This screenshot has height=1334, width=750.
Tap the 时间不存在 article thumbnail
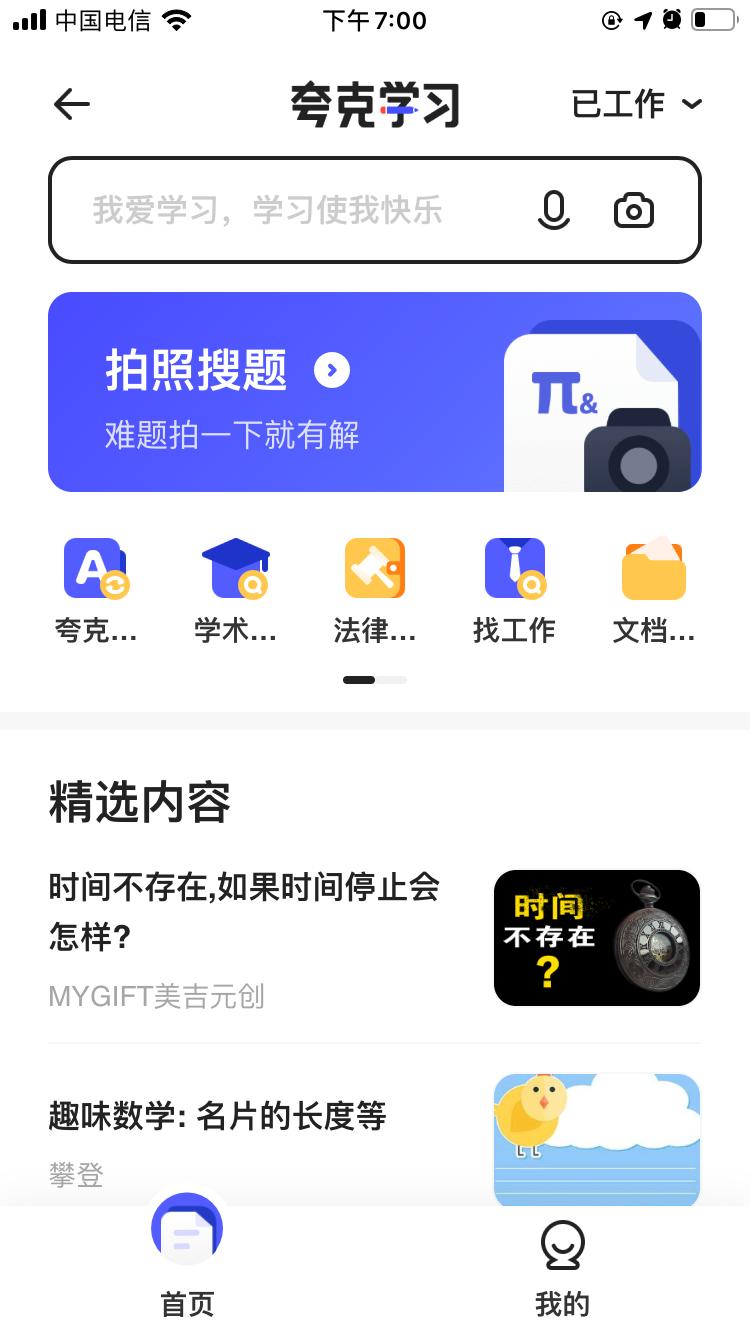pos(597,938)
